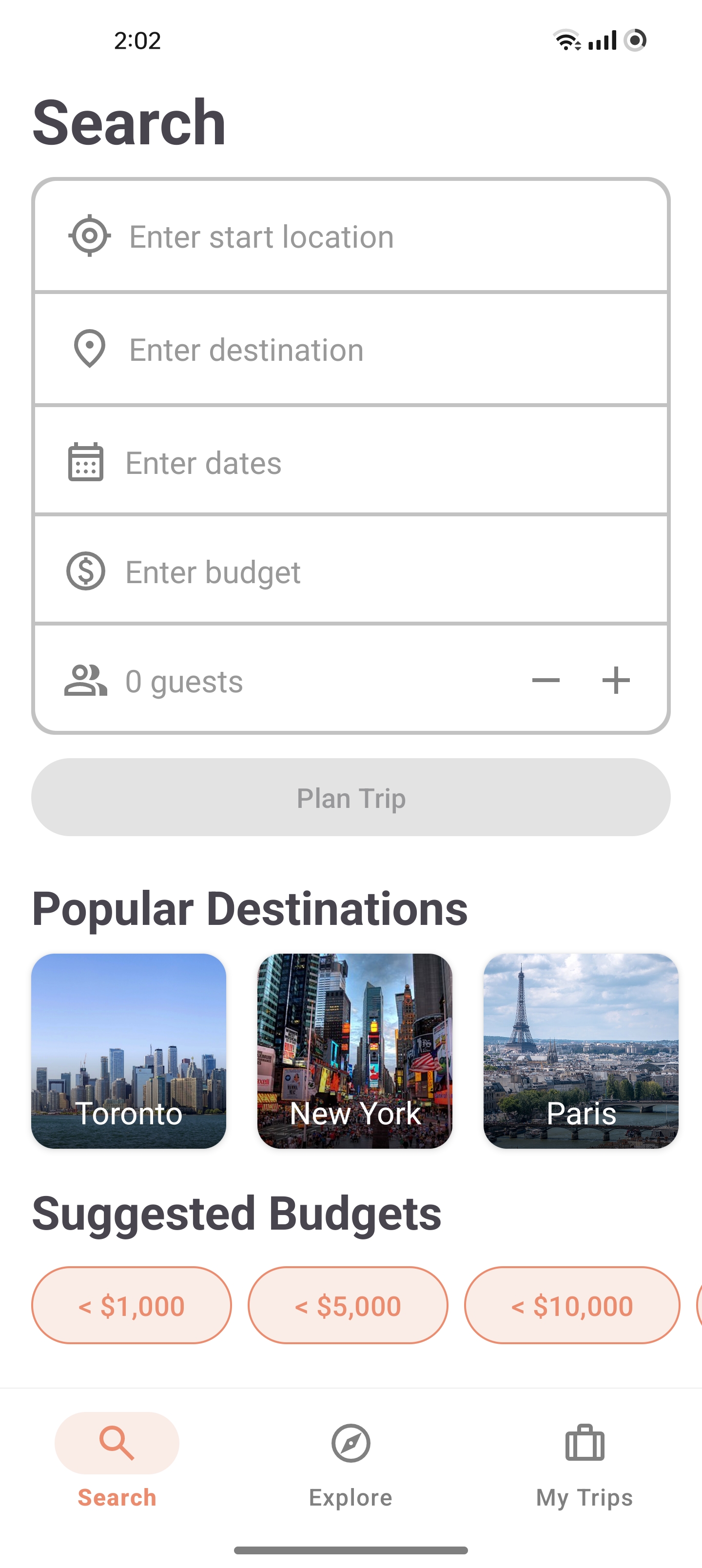
Task: Choose the Toronto destination card
Action: click(129, 1051)
